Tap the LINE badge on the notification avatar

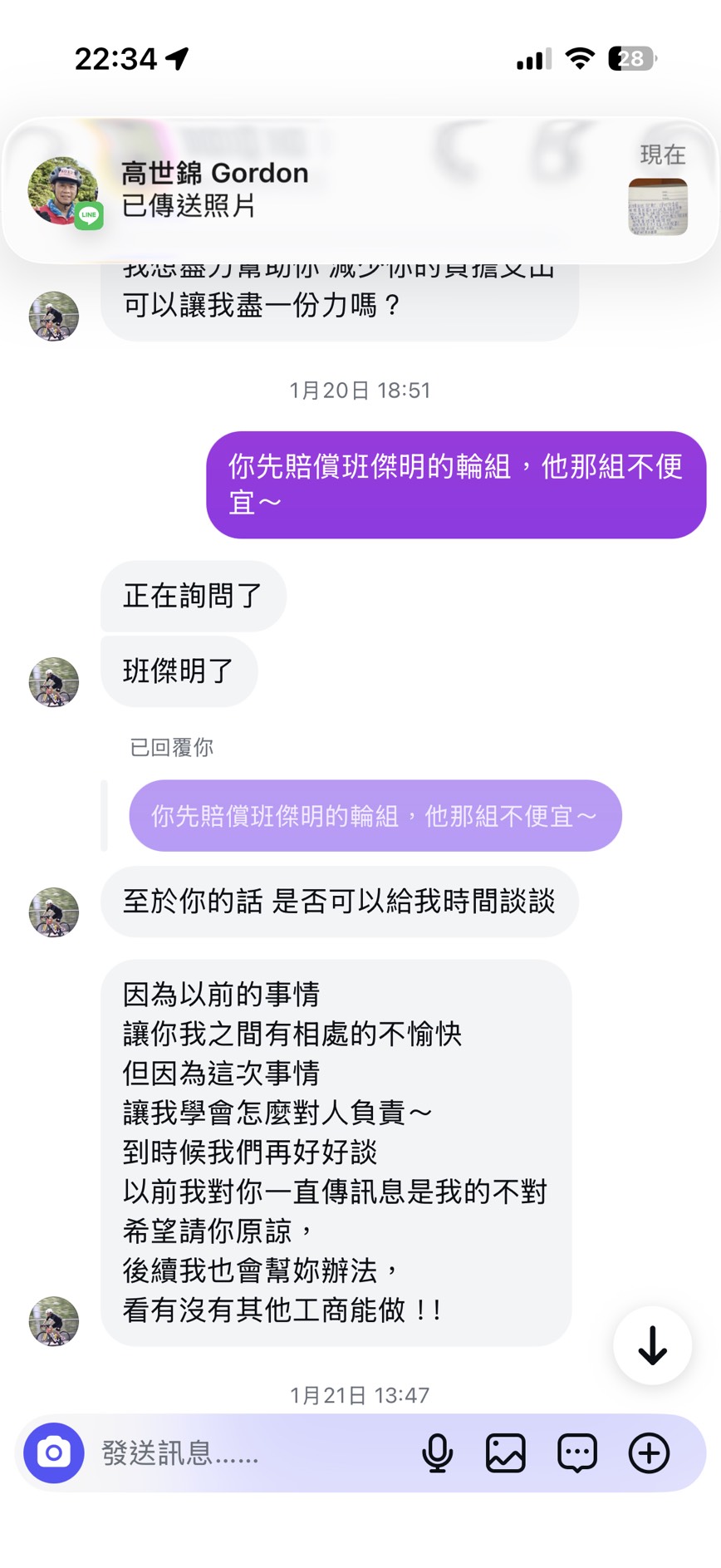88,217
